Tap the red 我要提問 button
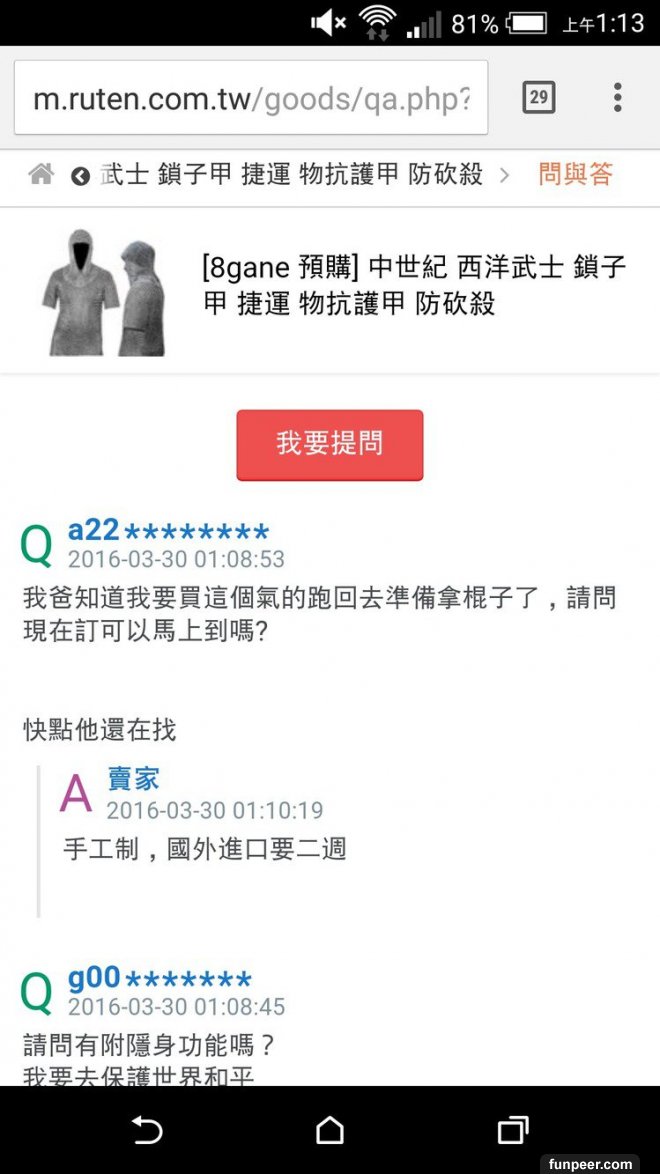660x1174 pixels. tap(329, 444)
